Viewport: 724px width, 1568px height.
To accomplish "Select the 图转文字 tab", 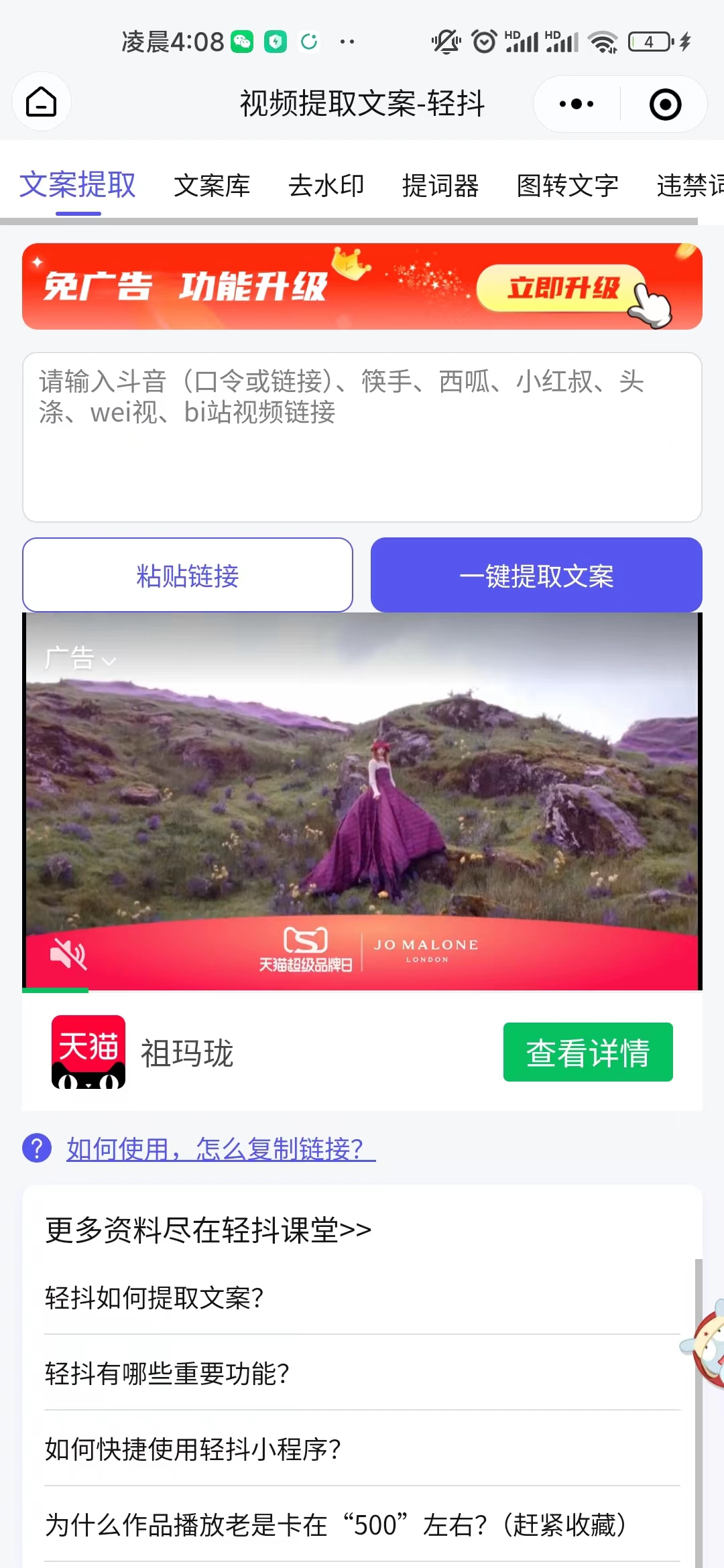I will point(567,186).
